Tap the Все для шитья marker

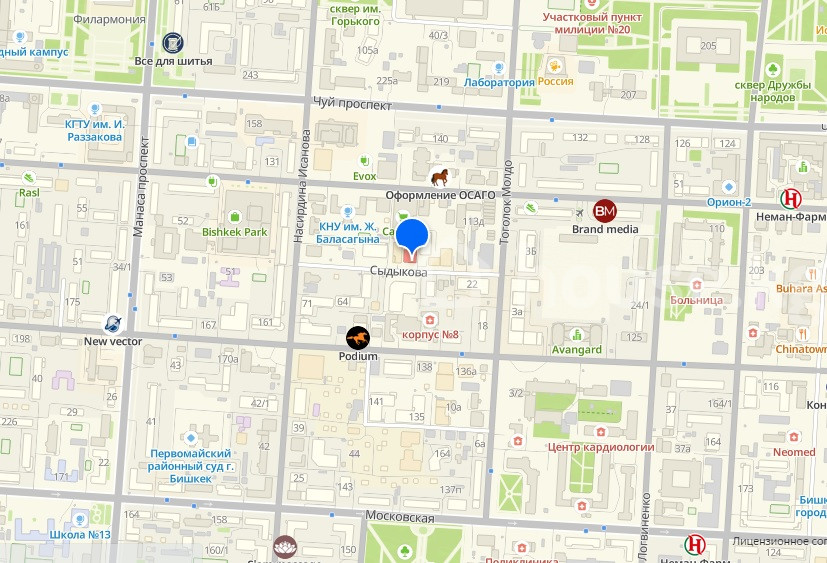click(173, 42)
